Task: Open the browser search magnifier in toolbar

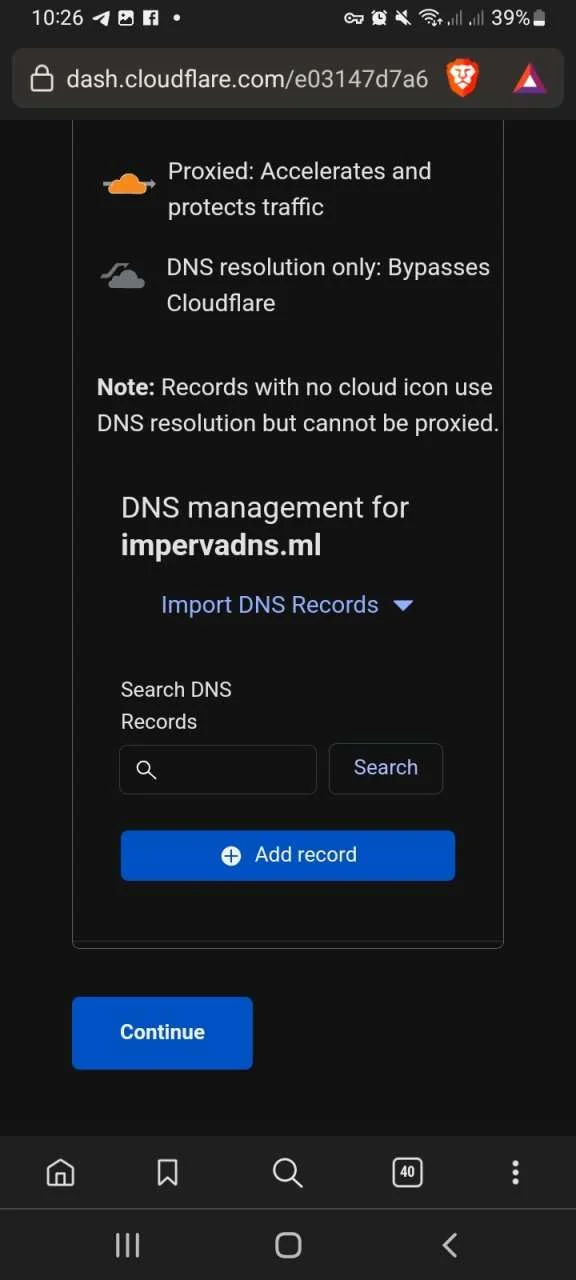Action: coord(287,1172)
